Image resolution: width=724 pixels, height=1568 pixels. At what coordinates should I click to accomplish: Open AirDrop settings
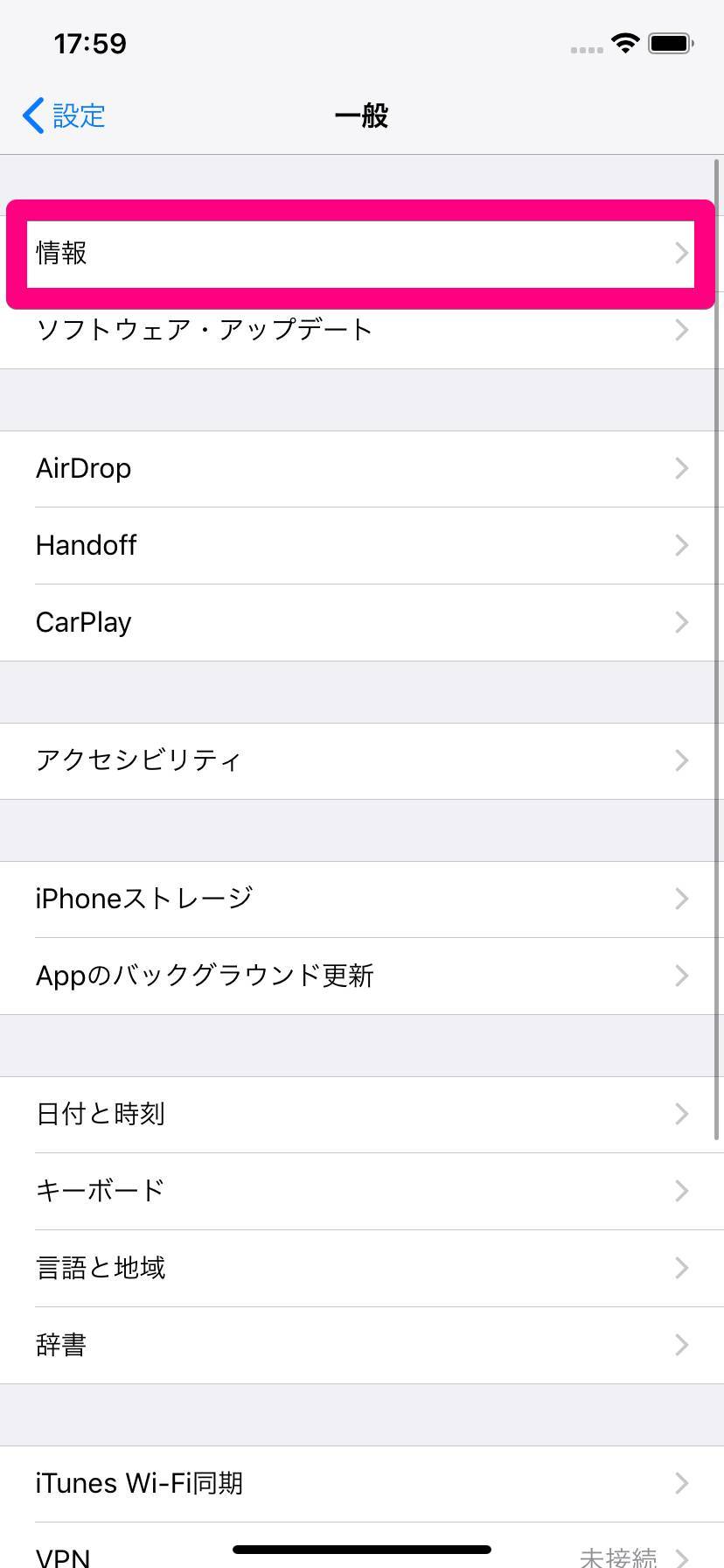361,469
